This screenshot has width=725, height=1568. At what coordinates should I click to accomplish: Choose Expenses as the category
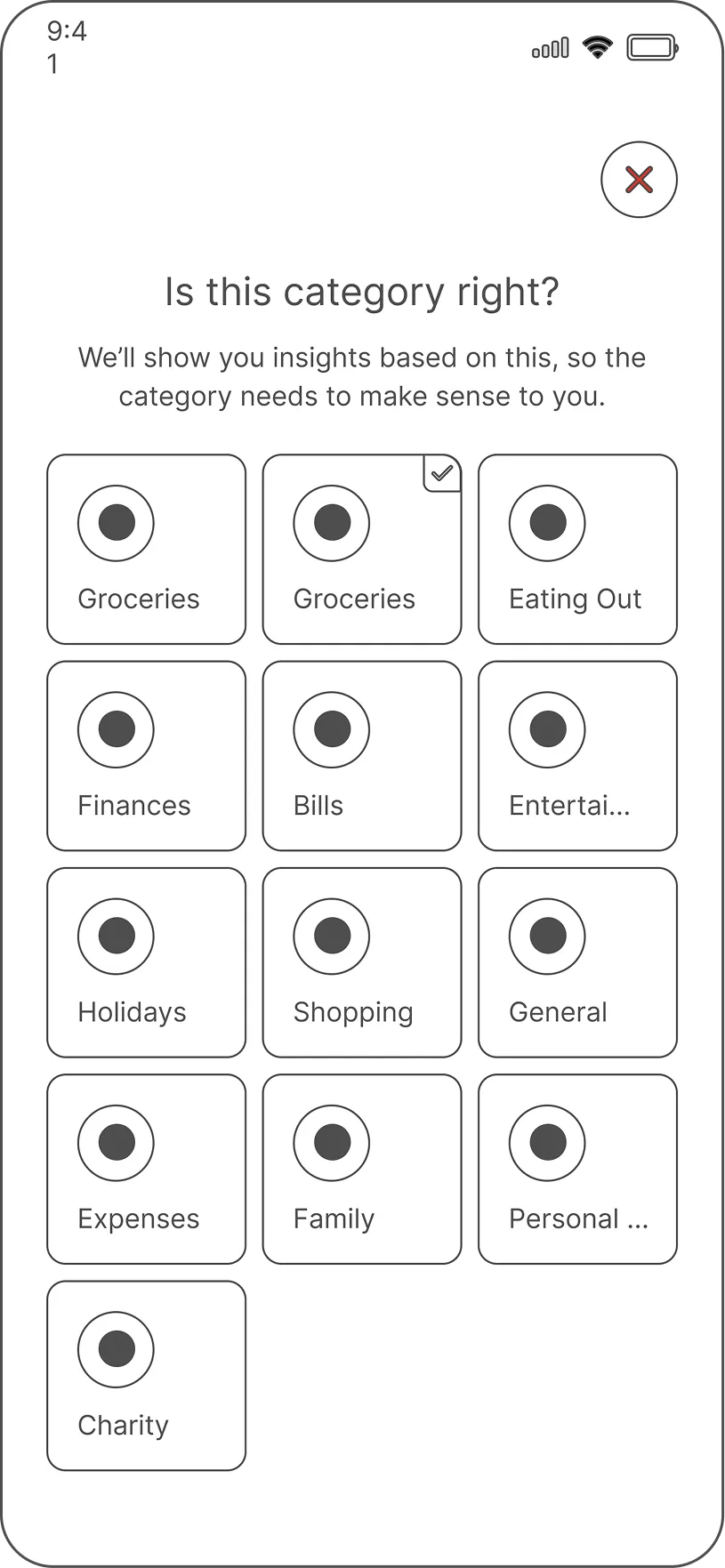(146, 1169)
